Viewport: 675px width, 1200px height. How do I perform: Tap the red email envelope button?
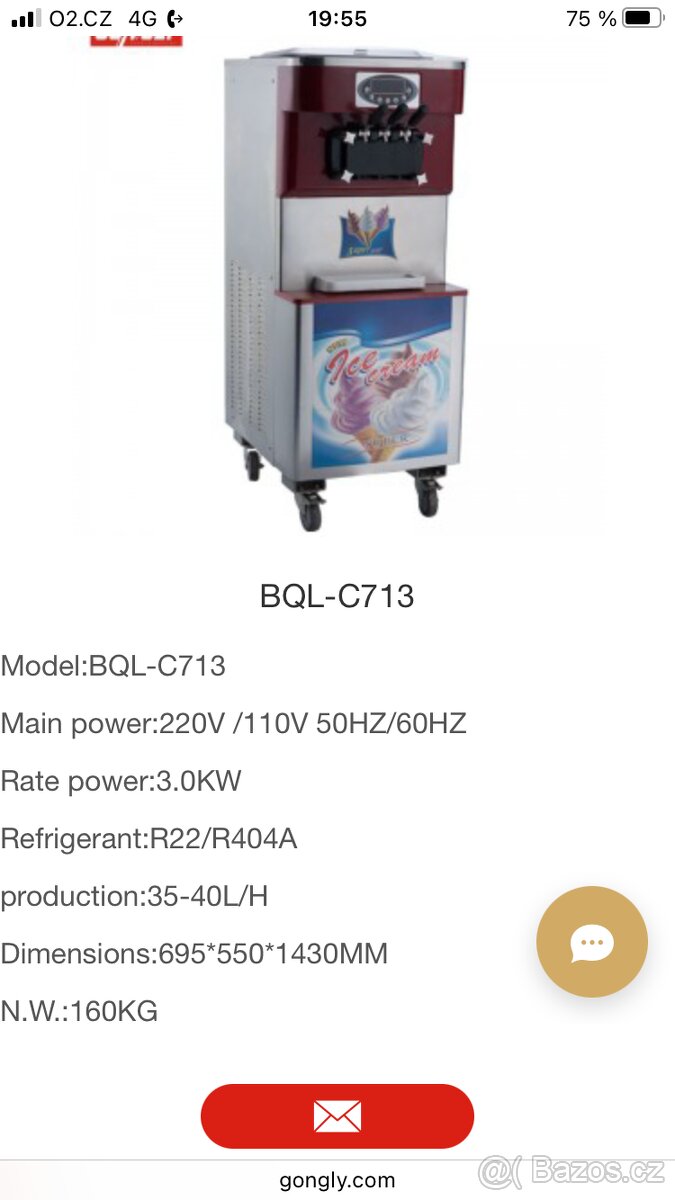point(337,1116)
